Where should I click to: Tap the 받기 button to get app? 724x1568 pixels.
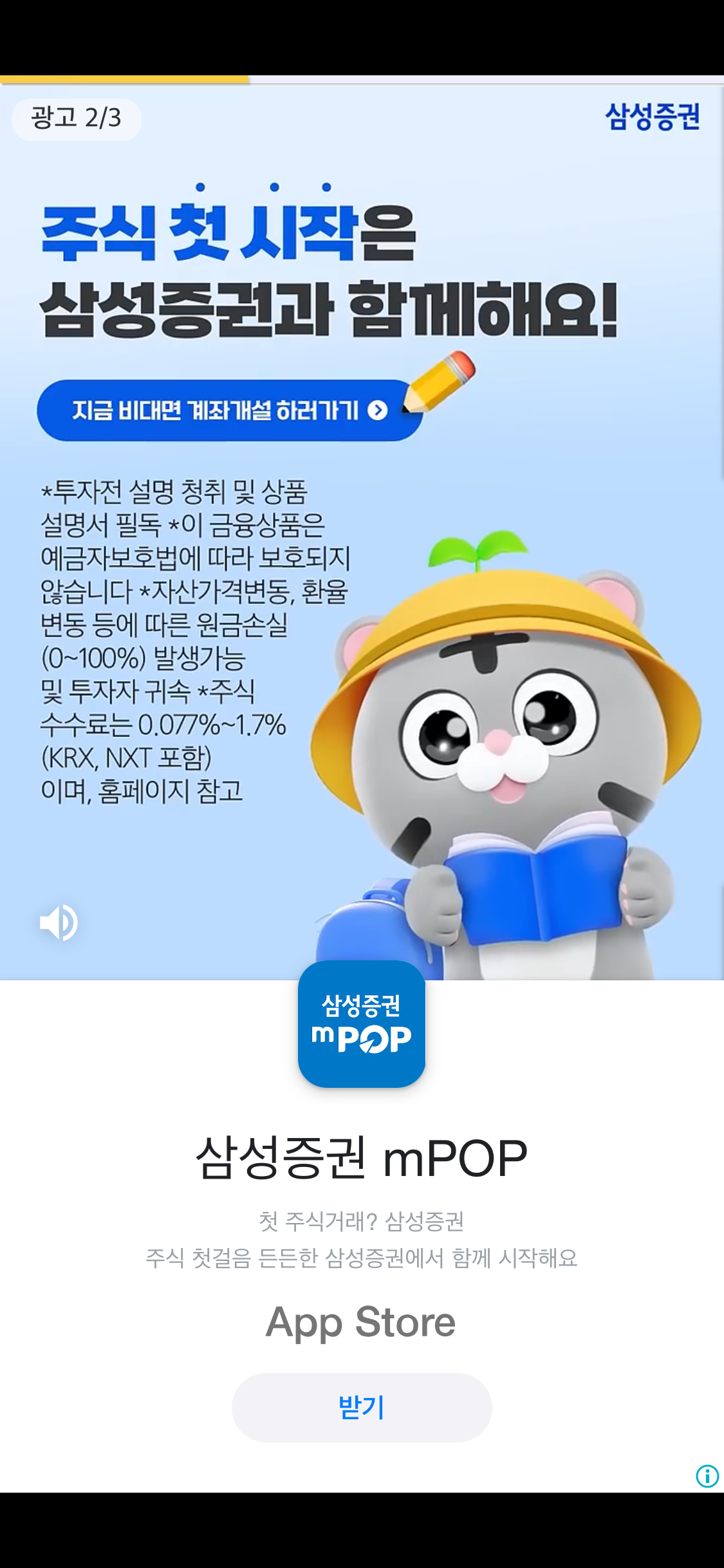tap(362, 1407)
